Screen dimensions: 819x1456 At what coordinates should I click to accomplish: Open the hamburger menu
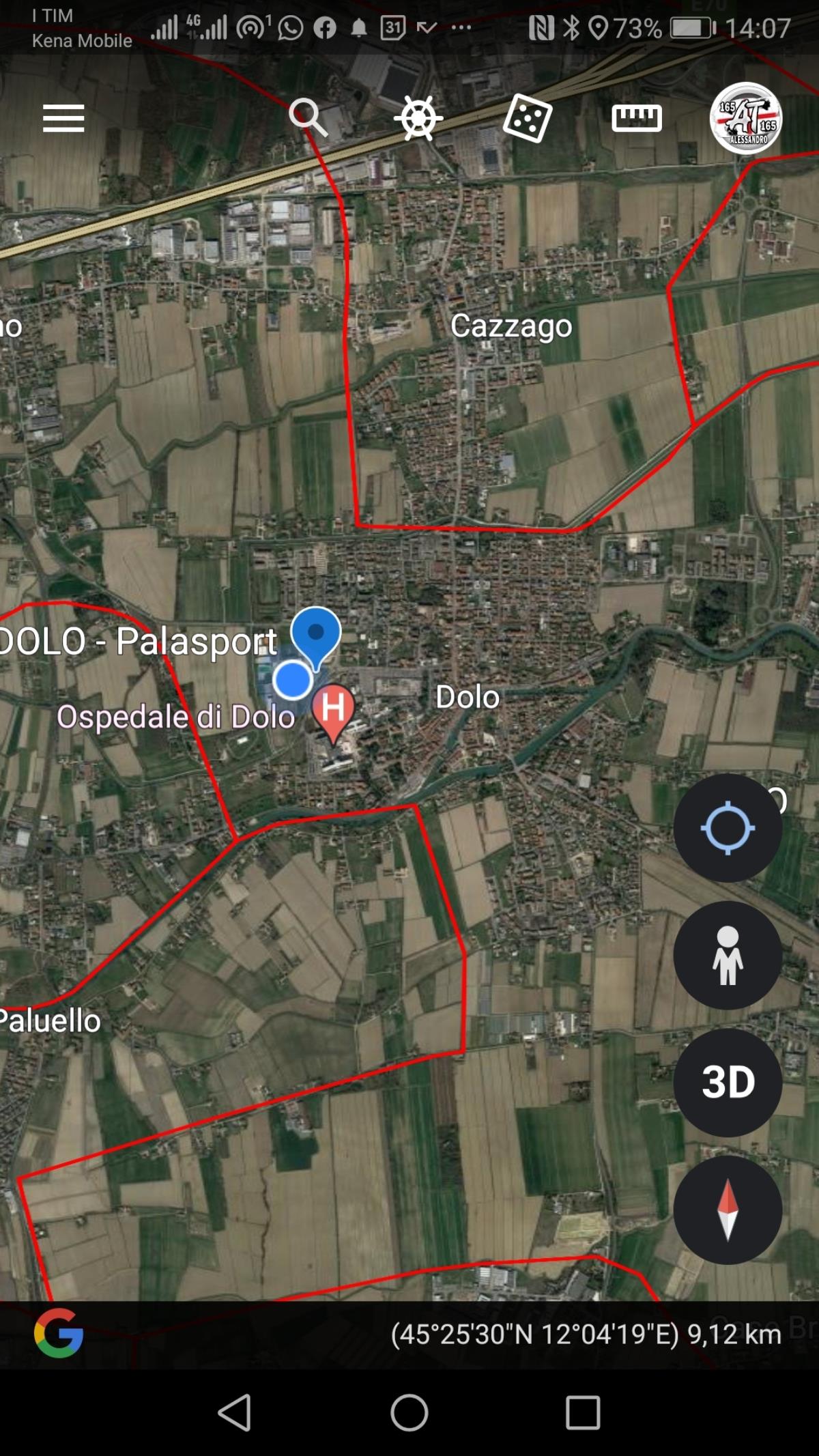63,119
